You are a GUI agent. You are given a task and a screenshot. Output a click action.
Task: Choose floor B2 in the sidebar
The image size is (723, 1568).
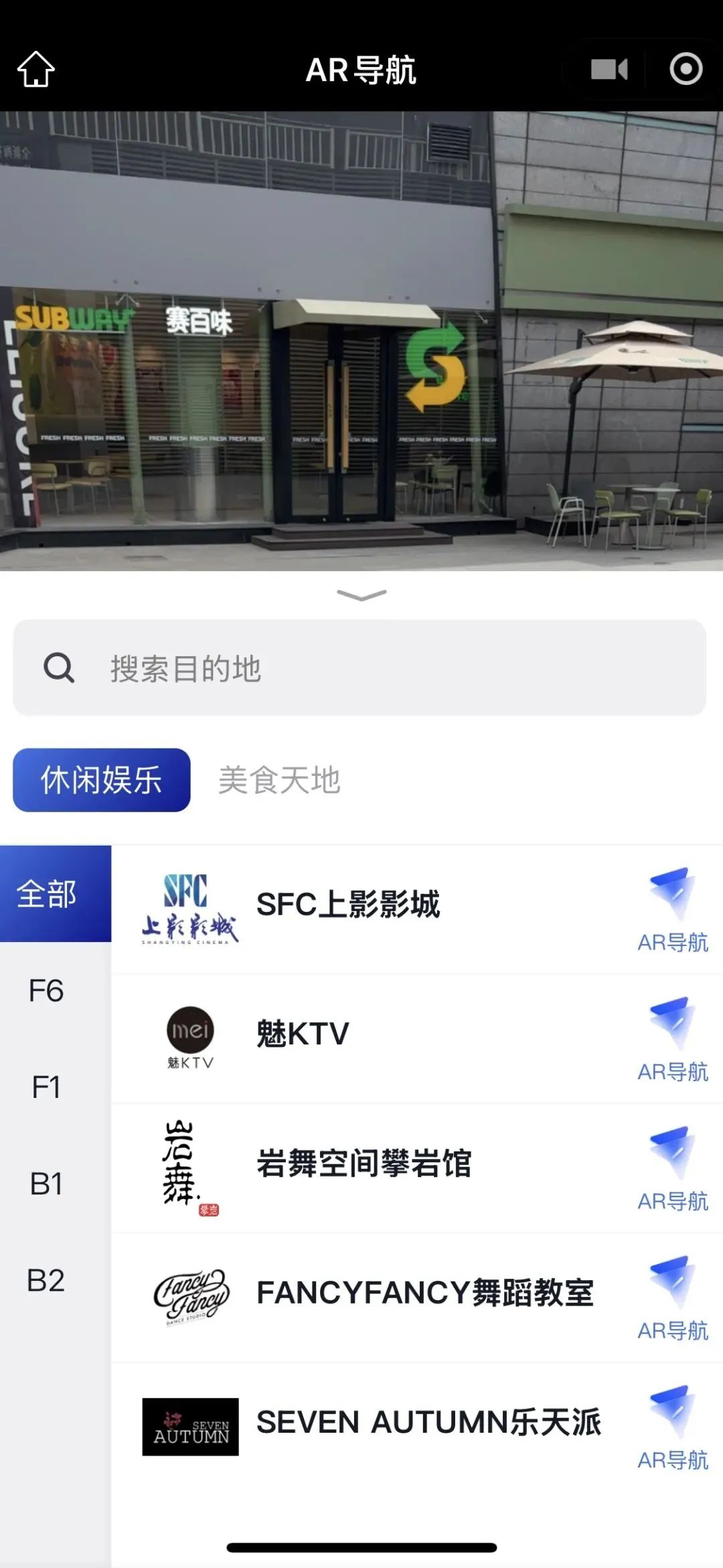pyautogui.click(x=47, y=1279)
